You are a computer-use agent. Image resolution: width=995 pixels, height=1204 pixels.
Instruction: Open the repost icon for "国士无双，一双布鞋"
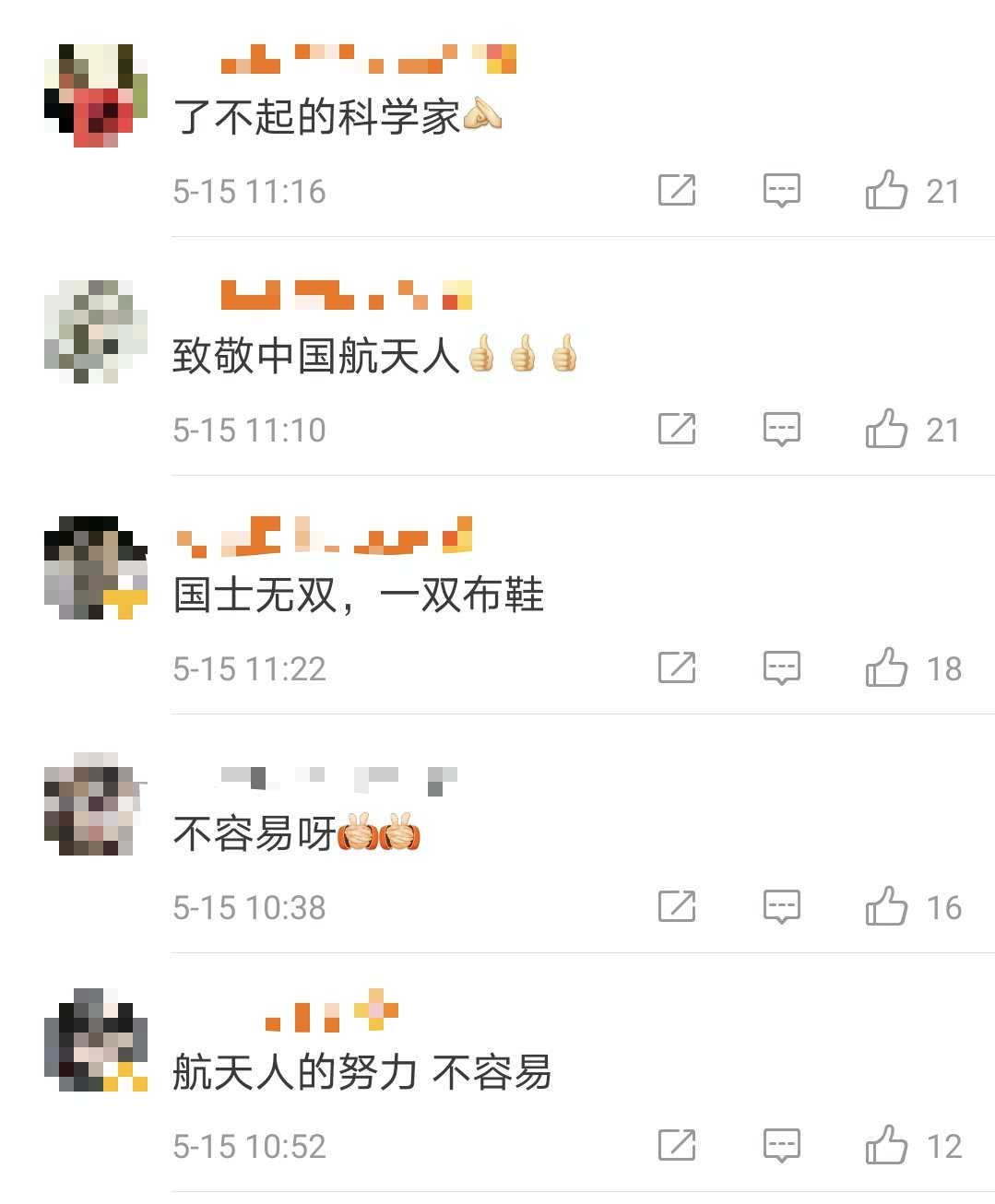(x=676, y=668)
